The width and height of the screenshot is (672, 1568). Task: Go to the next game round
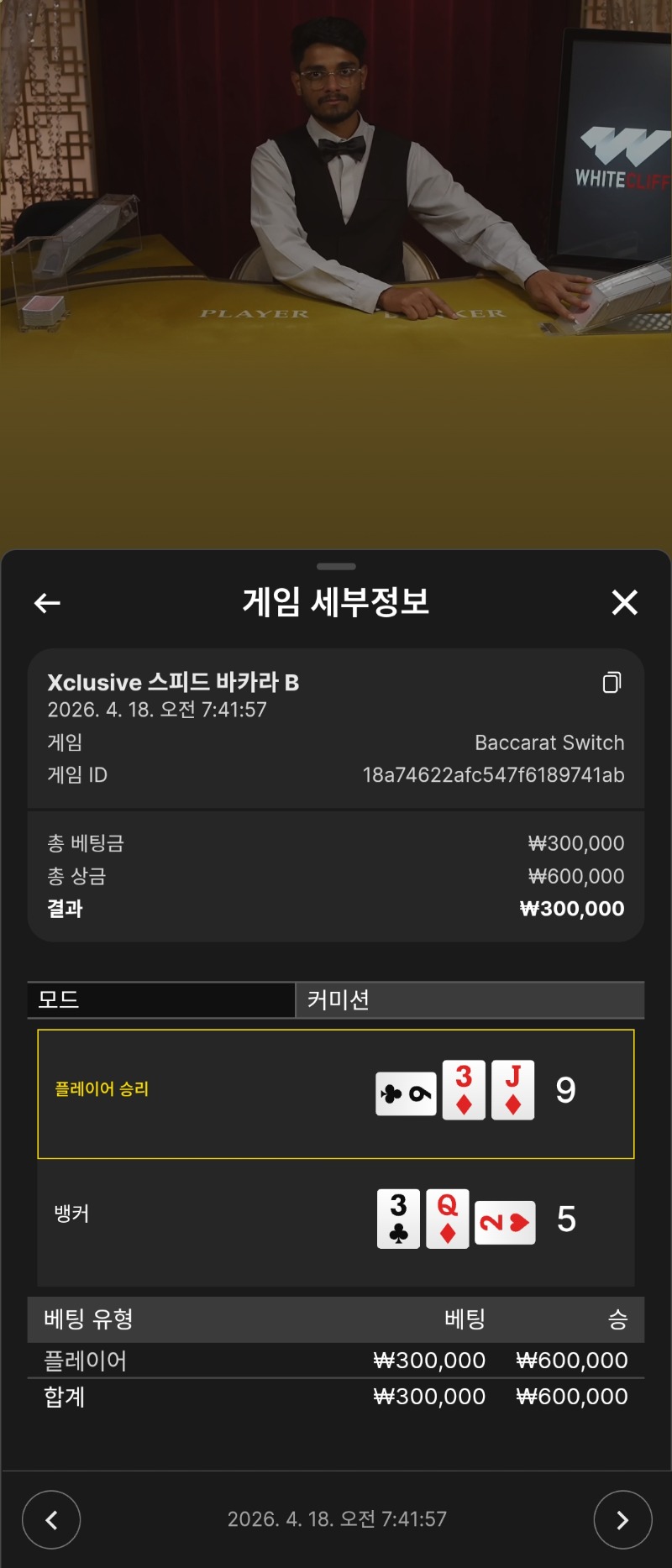[622, 1519]
